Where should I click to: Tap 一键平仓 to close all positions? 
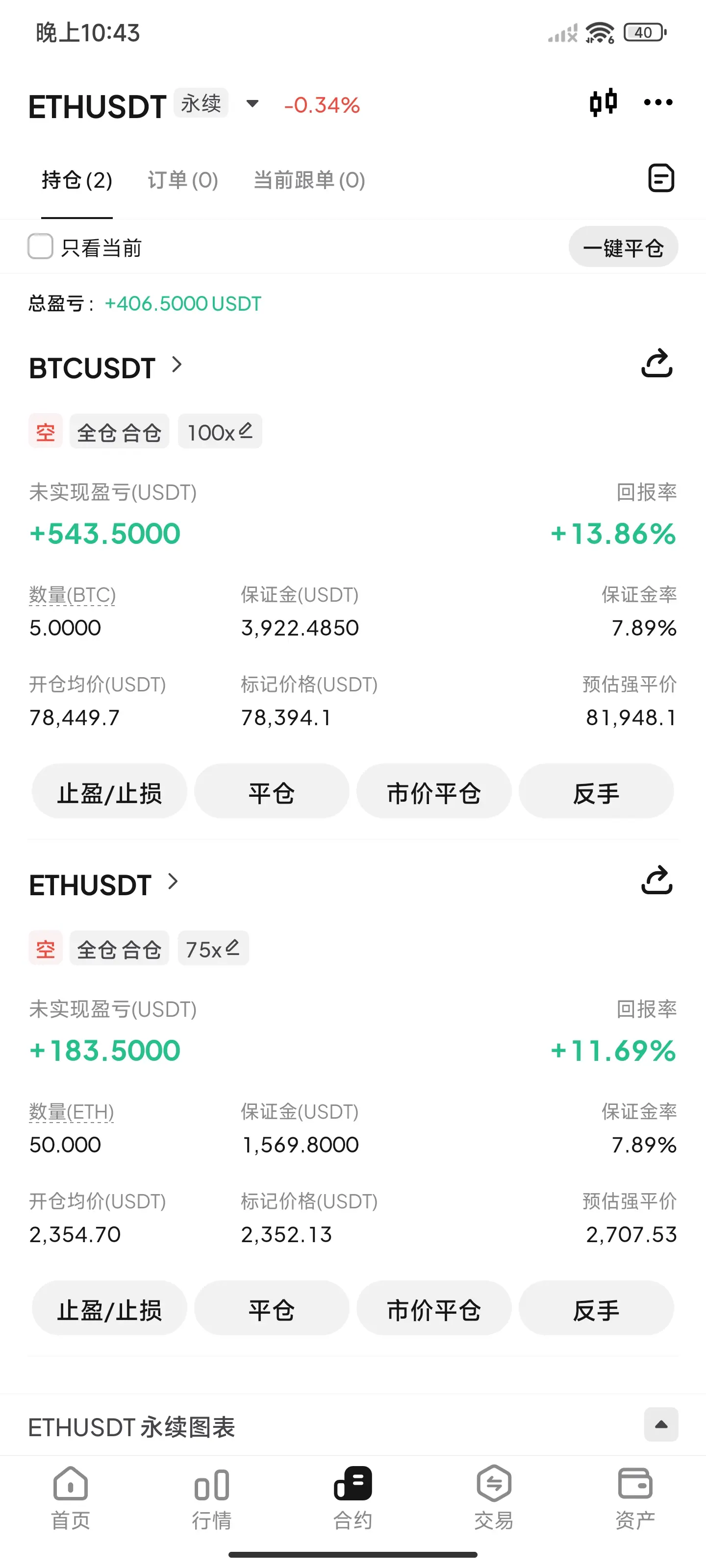point(623,247)
